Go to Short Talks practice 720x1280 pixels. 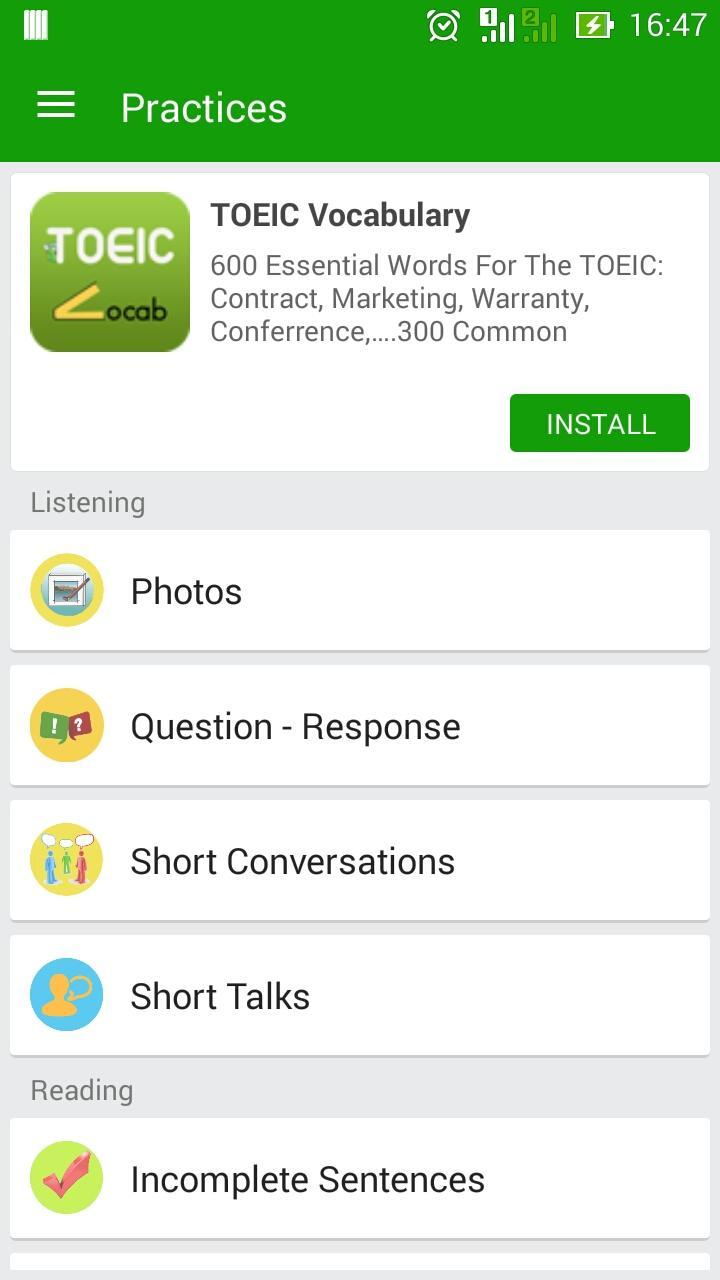(360, 996)
